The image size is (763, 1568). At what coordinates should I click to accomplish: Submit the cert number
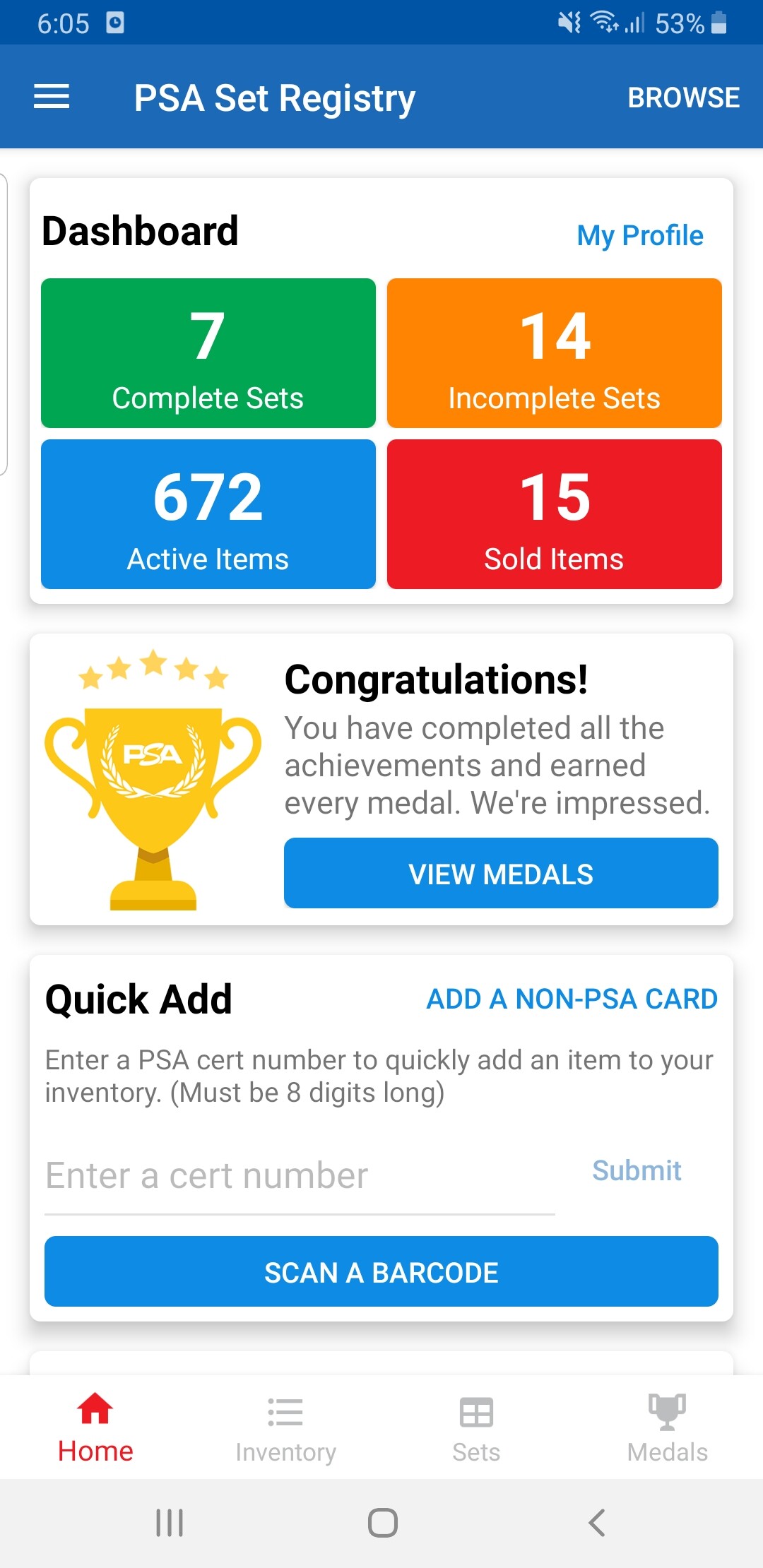click(x=637, y=1170)
